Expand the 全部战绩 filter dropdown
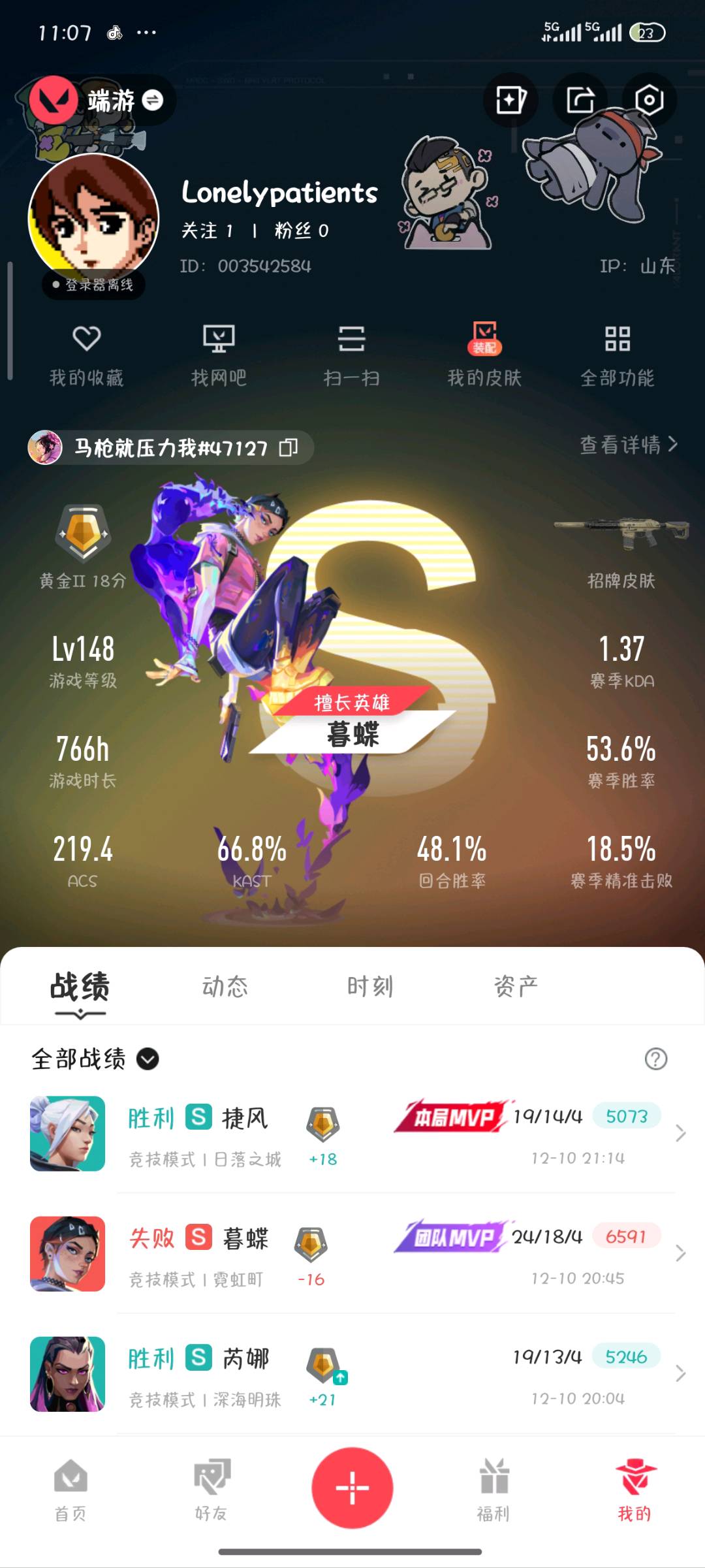The width and height of the screenshot is (705, 1568). pos(148,1059)
